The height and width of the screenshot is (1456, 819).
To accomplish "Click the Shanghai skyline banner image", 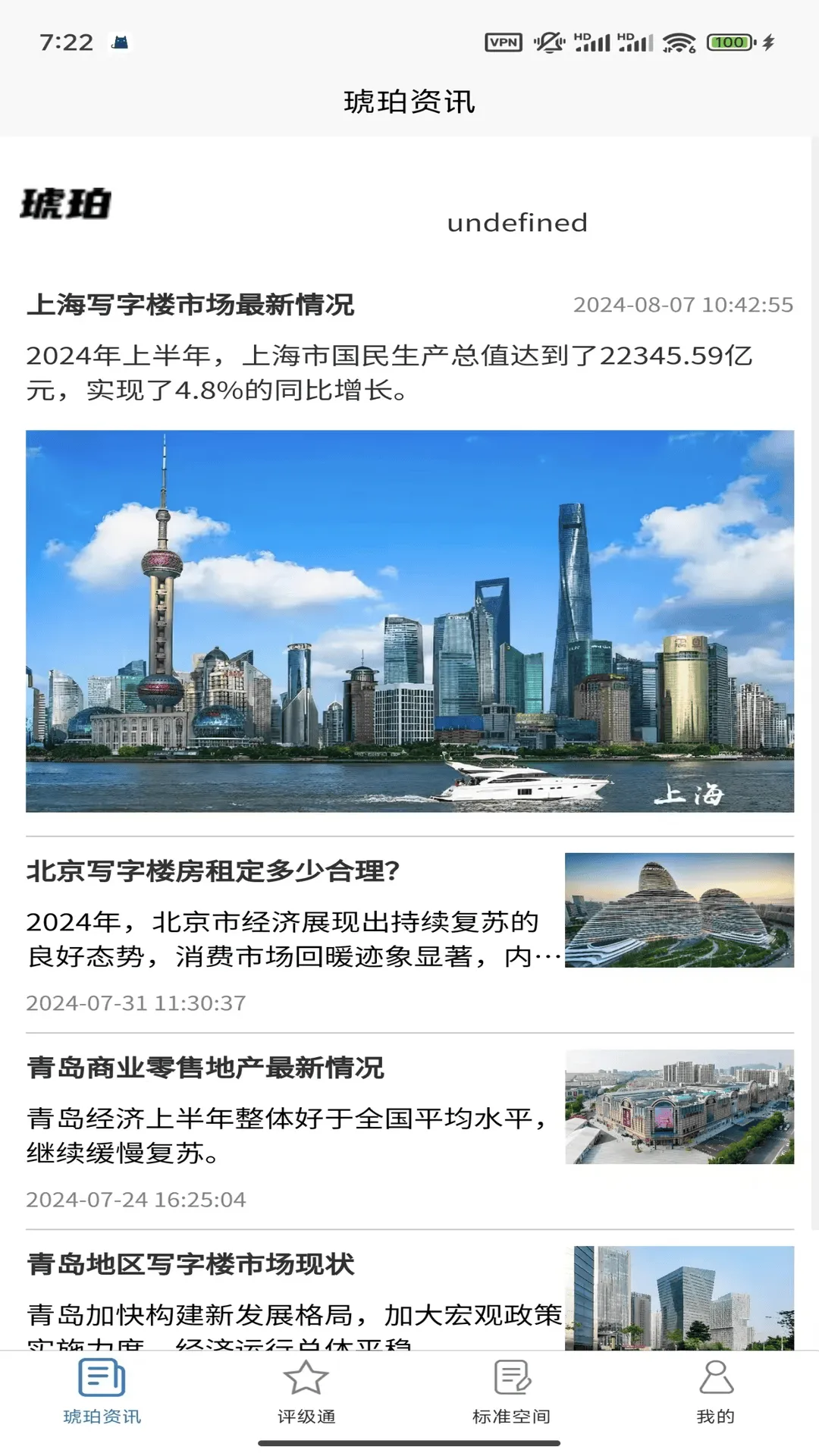I will click(x=409, y=620).
